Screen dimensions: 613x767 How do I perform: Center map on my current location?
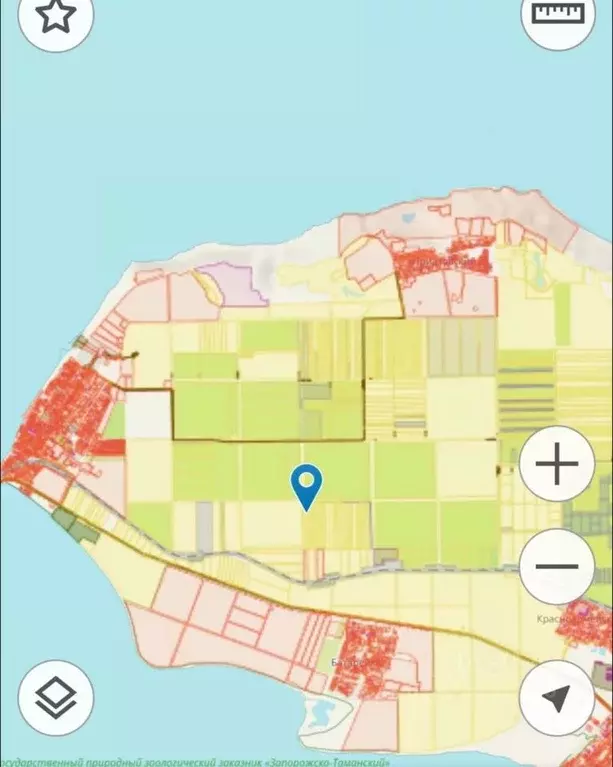557,698
